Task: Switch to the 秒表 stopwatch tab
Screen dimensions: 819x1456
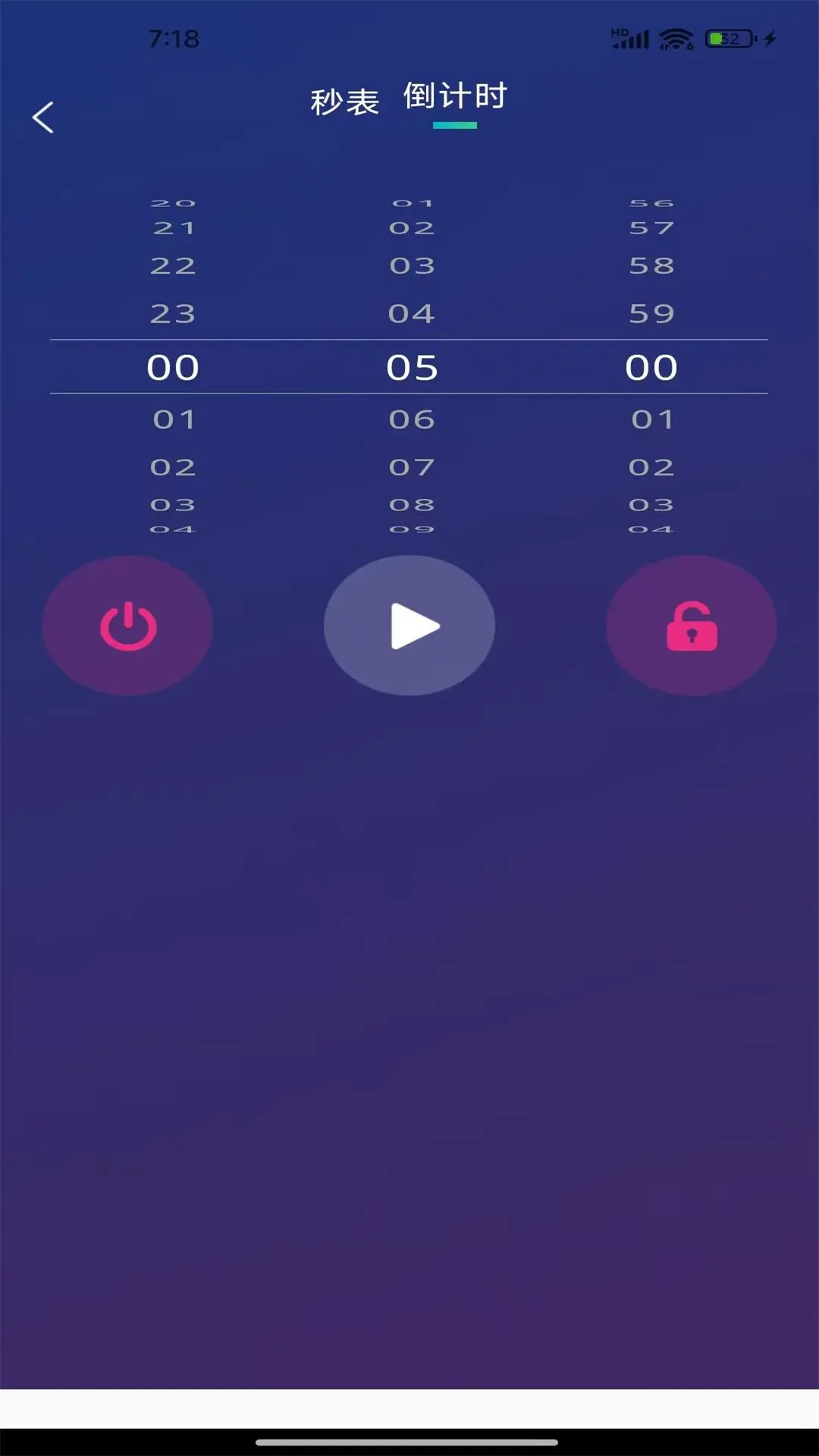Action: (344, 102)
